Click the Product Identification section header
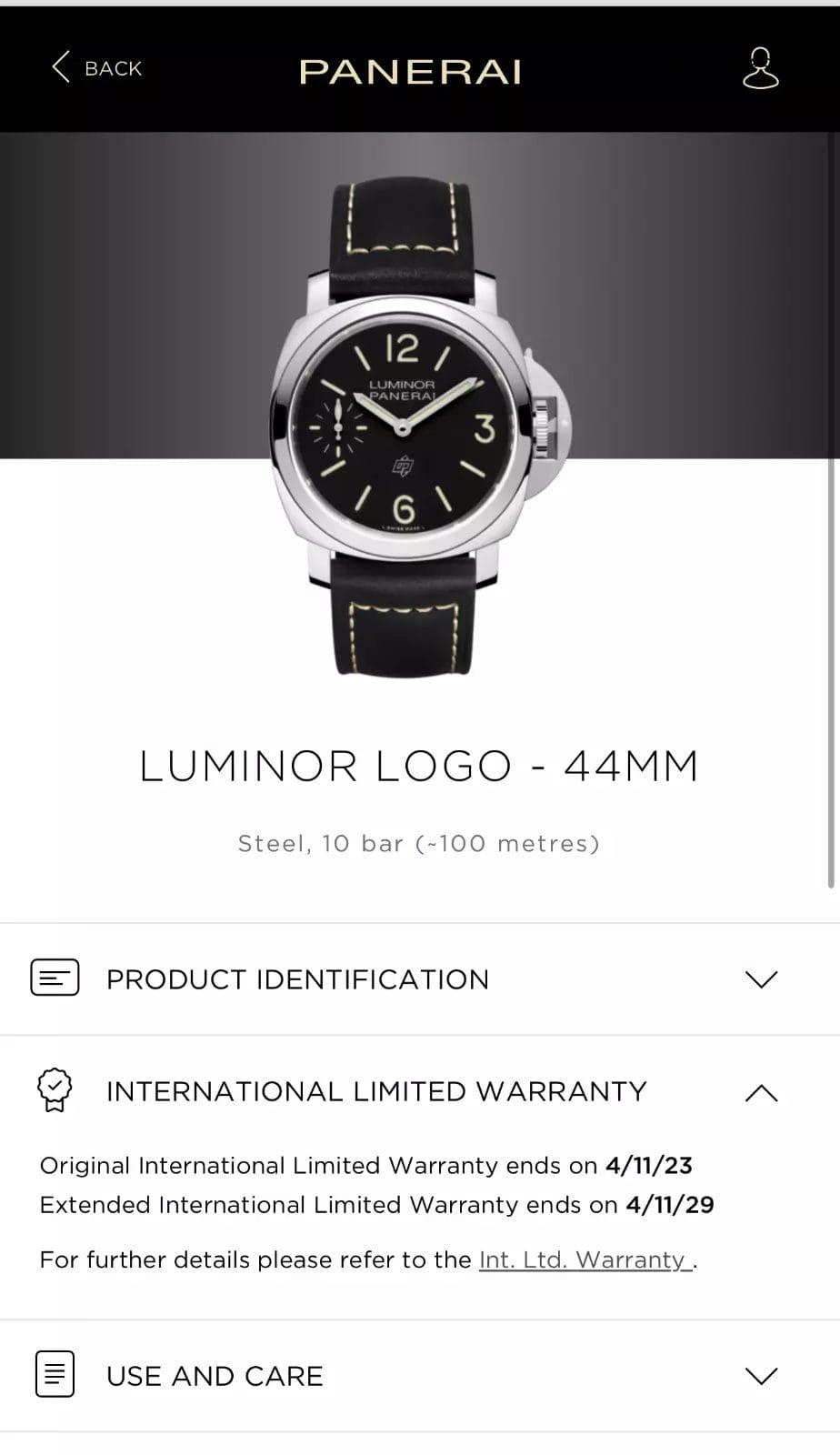Viewport: 840px width, 1455px height. pyautogui.click(x=297, y=979)
